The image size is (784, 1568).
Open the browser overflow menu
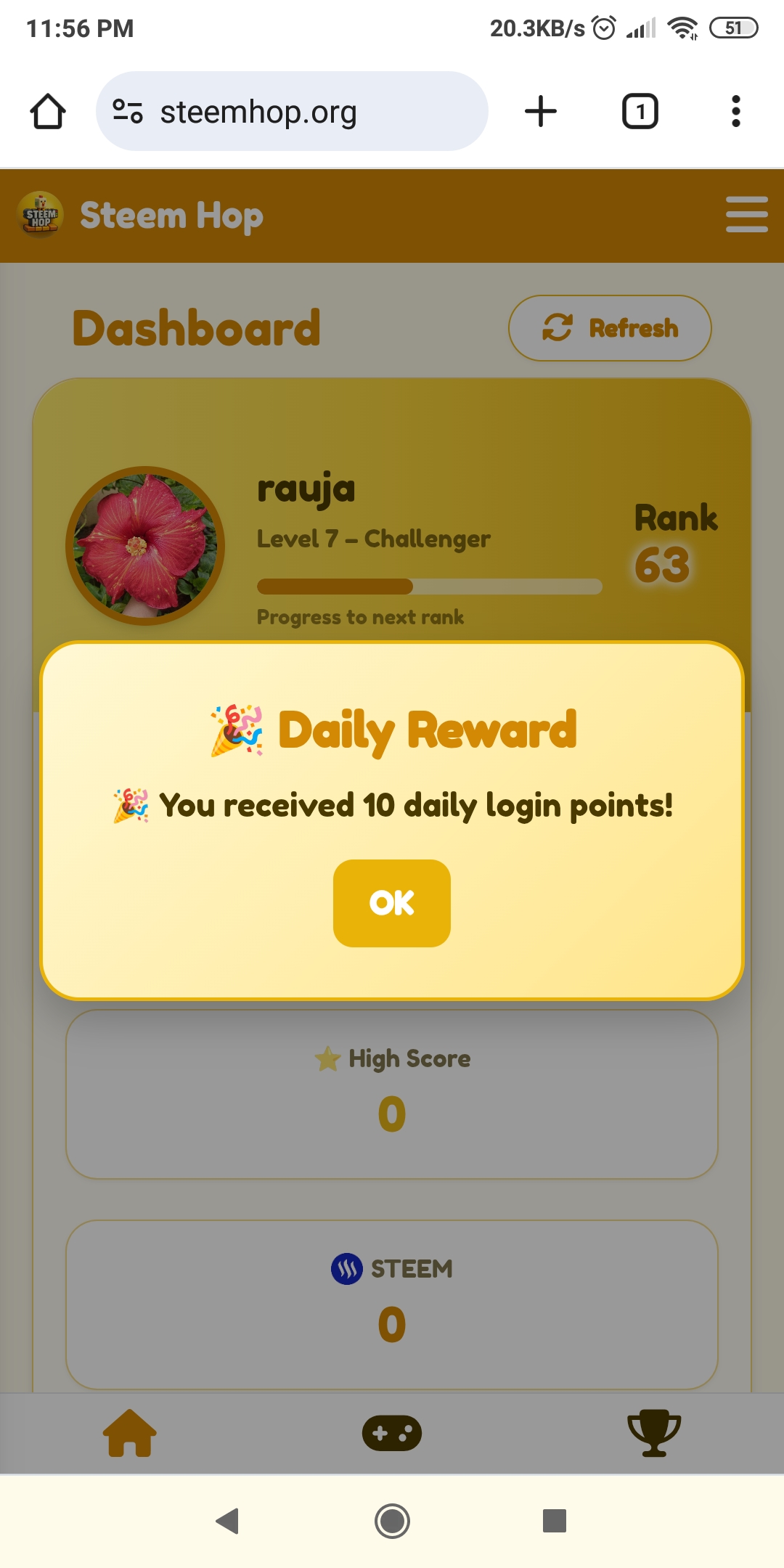736,111
